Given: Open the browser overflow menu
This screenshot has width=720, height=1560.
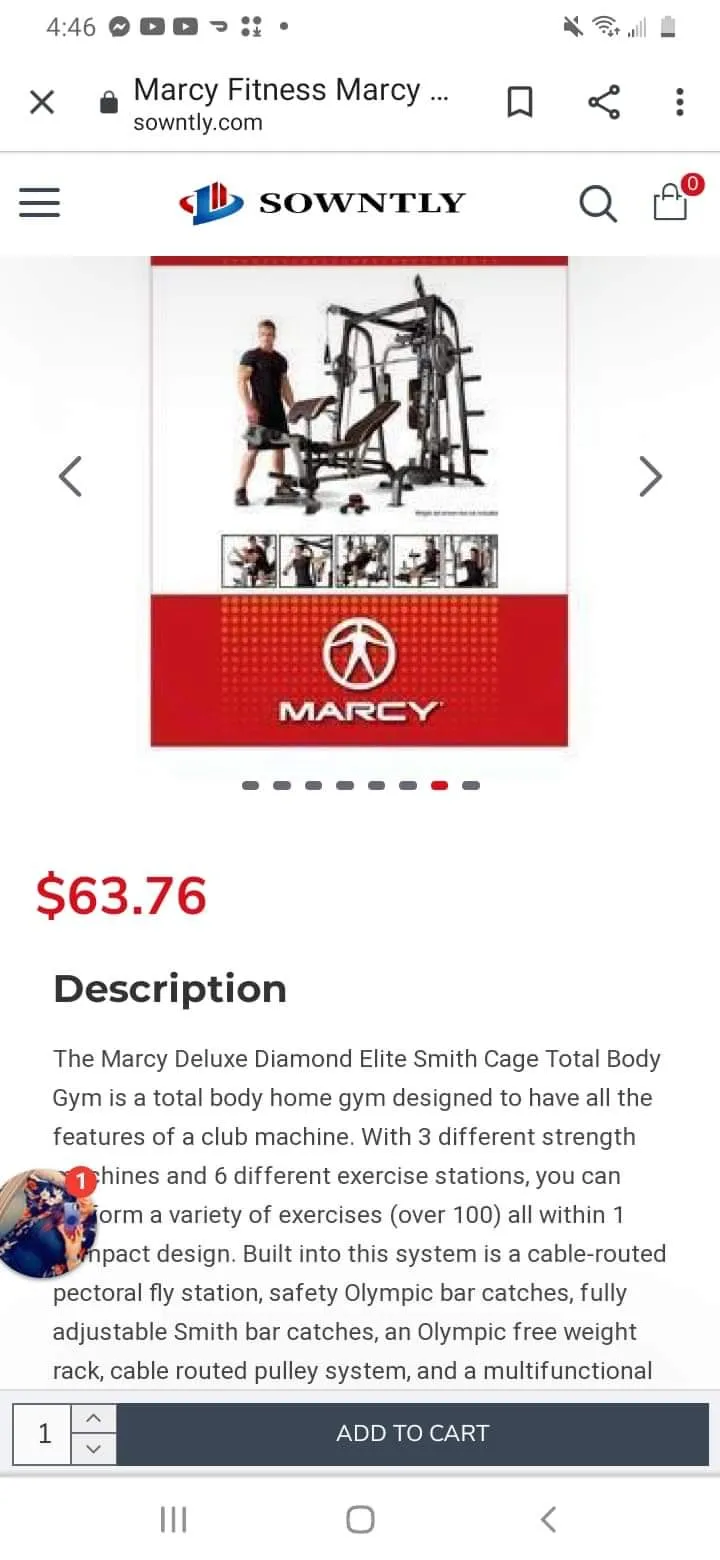Looking at the screenshot, I should point(680,102).
